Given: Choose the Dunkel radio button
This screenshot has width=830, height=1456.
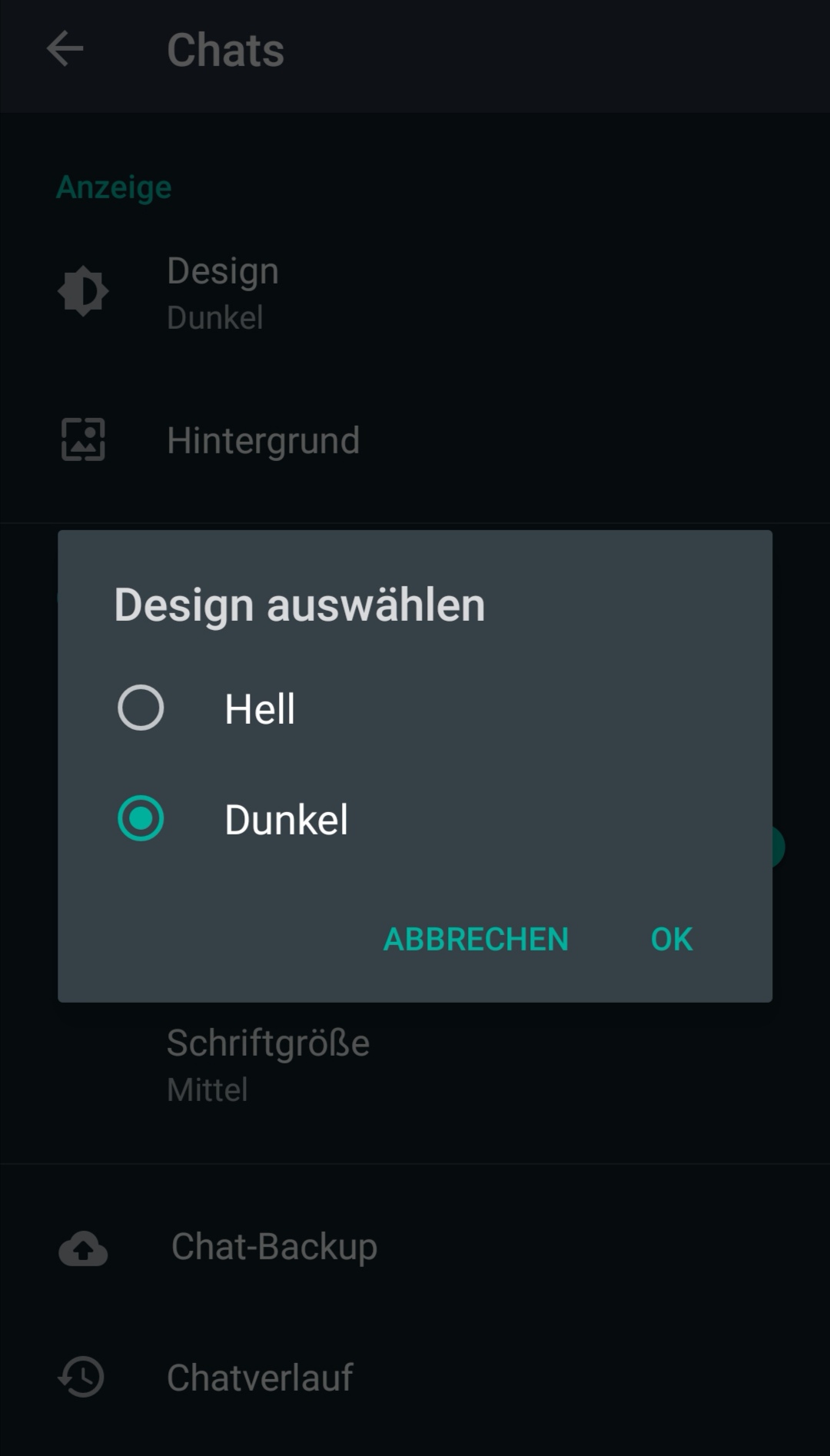Looking at the screenshot, I should coord(141,819).
